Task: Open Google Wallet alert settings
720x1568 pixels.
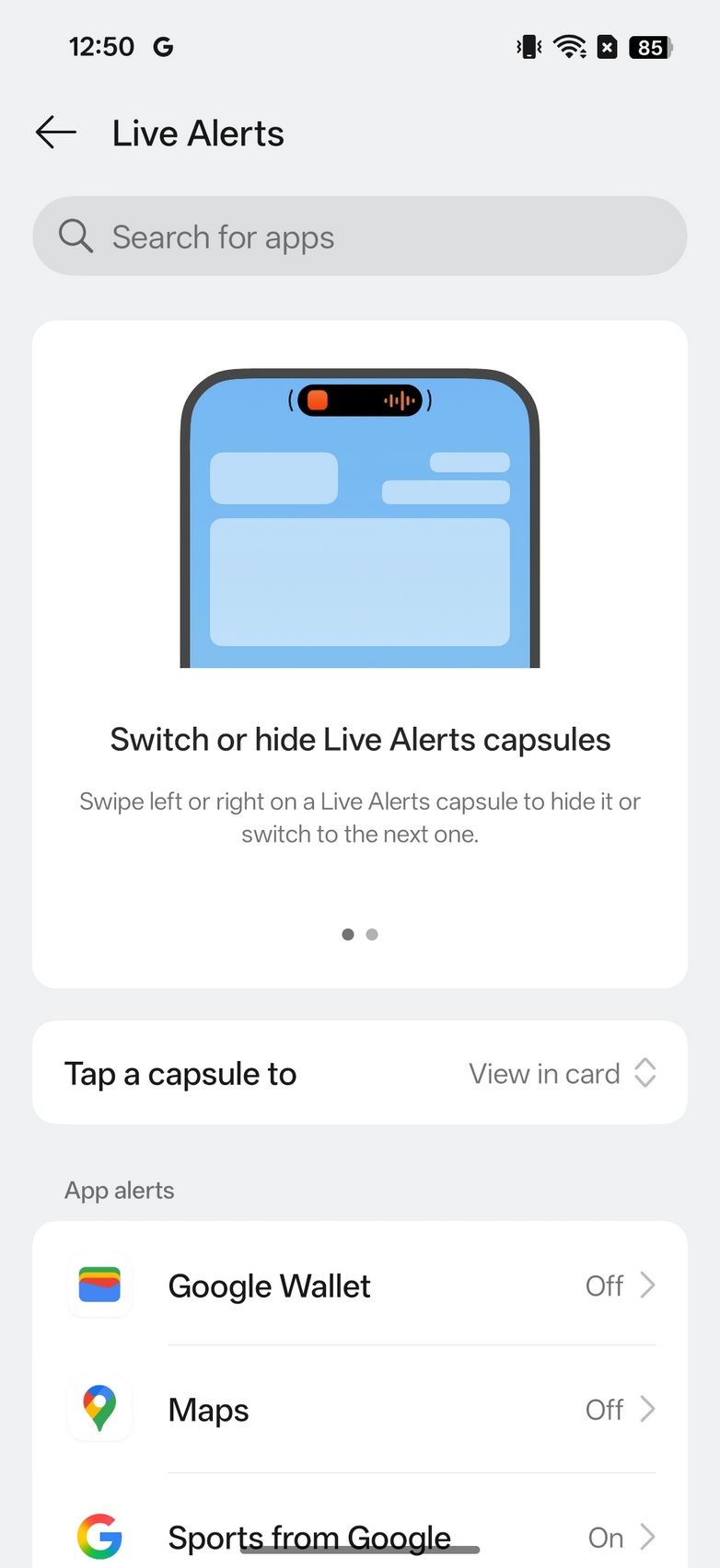Action: [x=360, y=1286]
